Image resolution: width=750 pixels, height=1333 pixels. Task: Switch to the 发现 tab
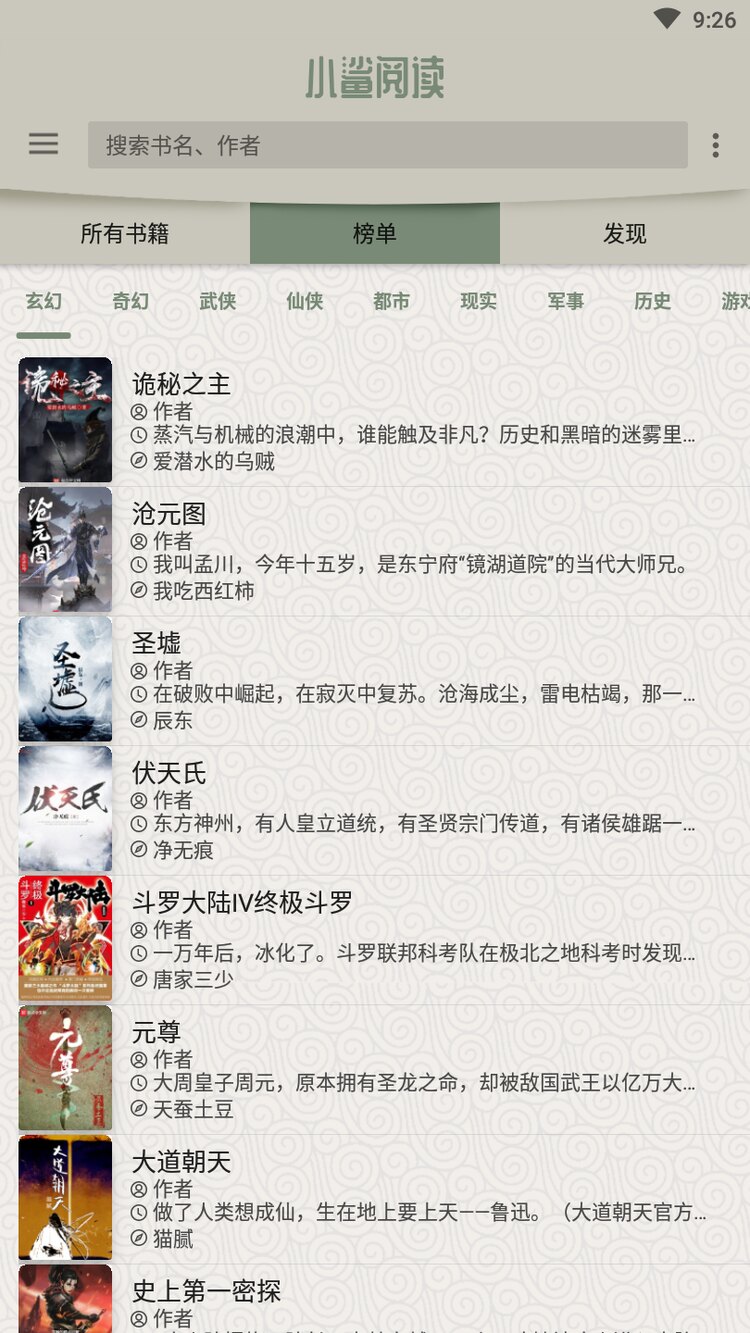(624, 234)
